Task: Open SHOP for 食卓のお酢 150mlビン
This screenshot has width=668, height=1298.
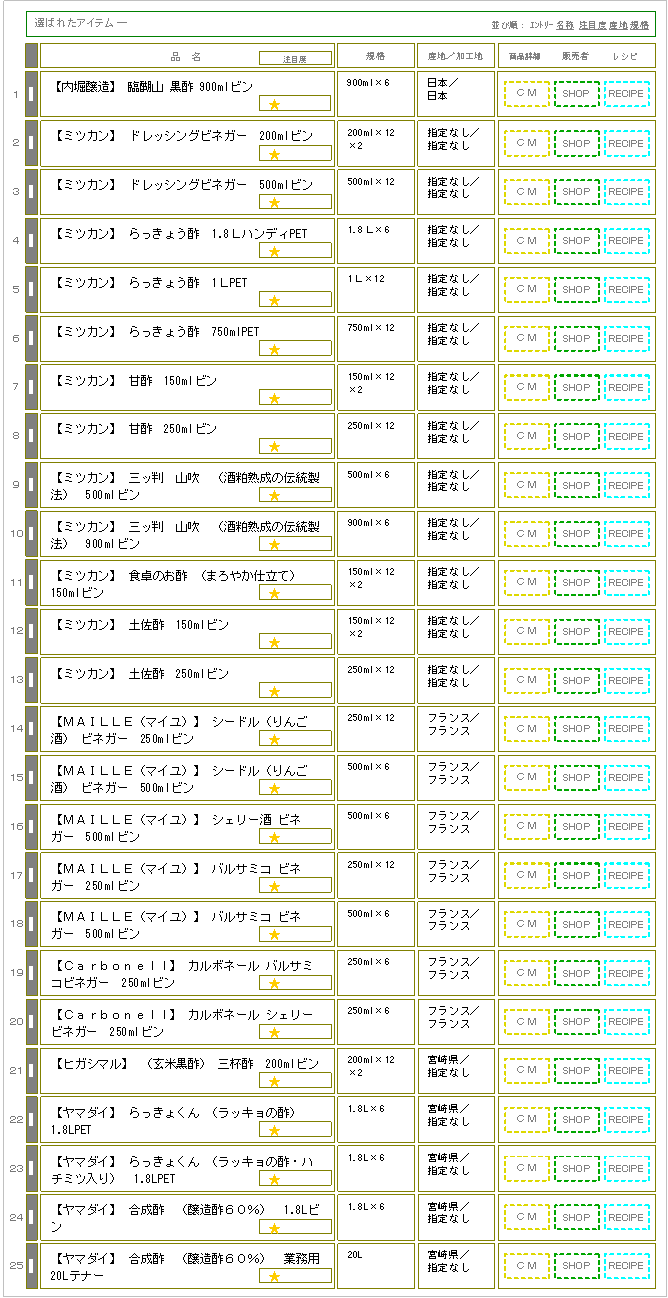Action: (576, 583)
